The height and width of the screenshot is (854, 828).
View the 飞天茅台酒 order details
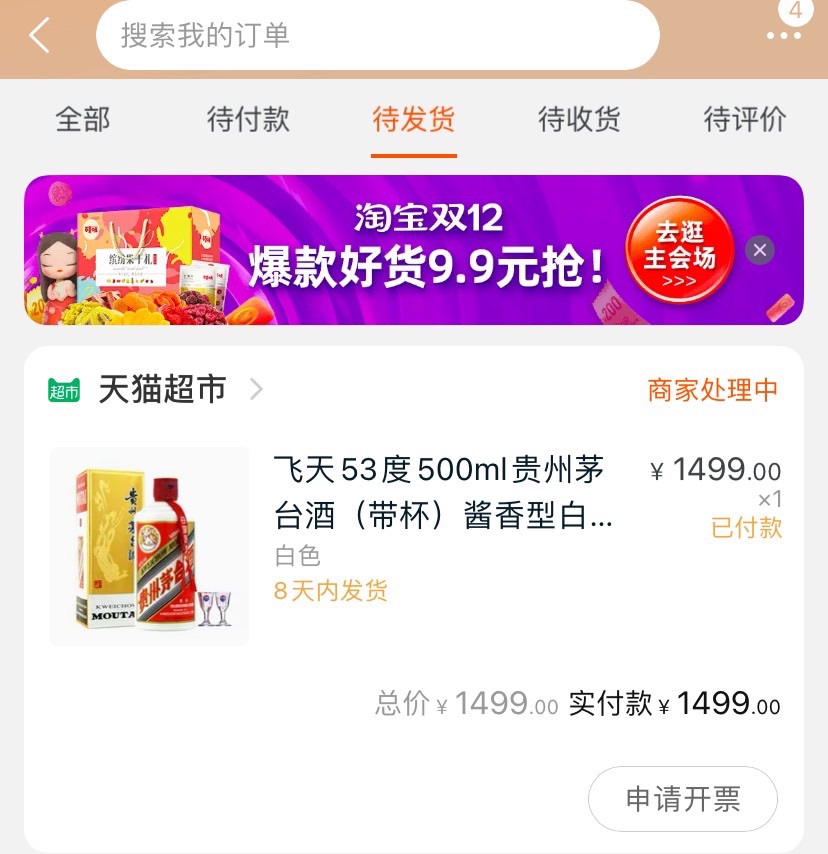[x=442, y=494]
